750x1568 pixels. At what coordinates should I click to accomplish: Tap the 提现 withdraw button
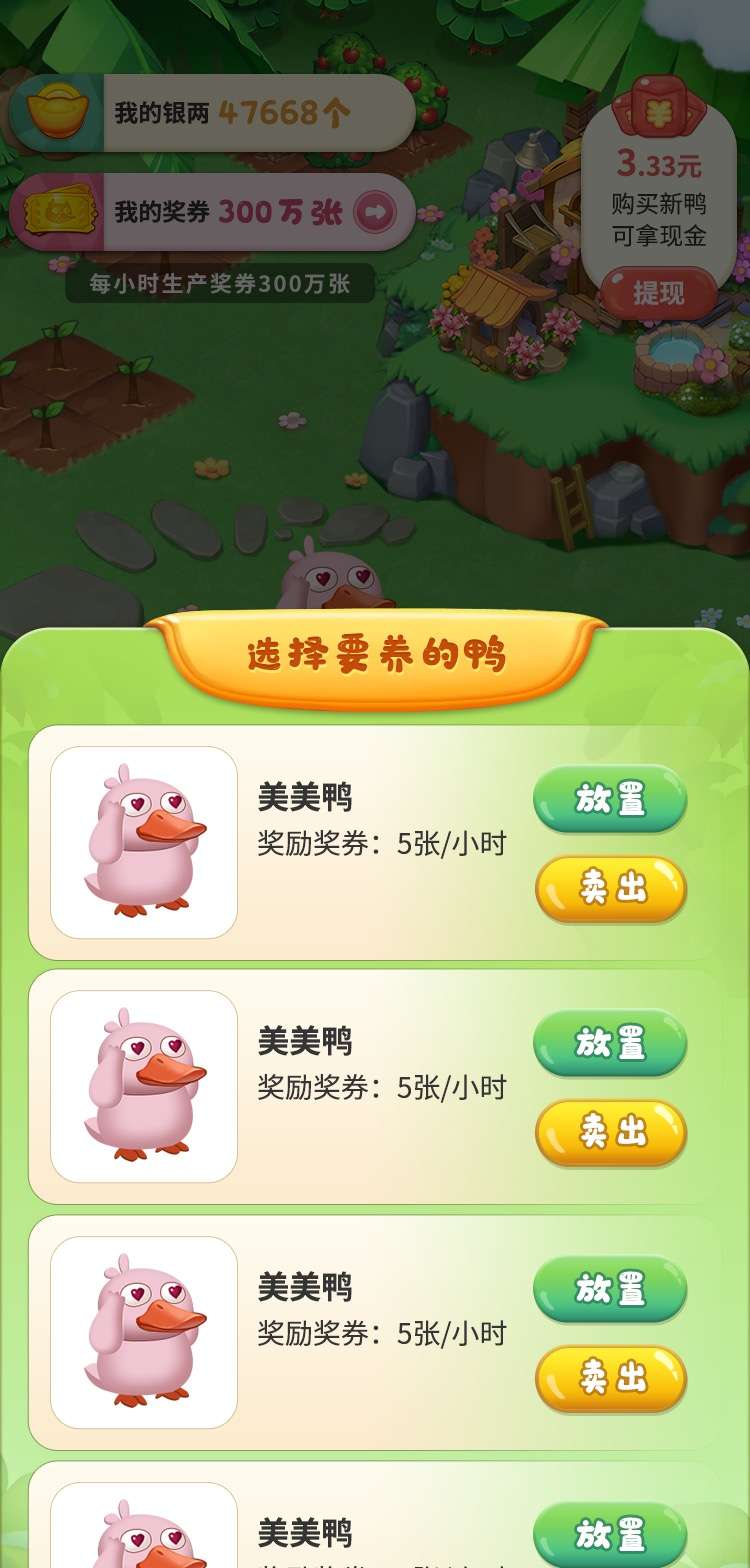click(658, 293)
